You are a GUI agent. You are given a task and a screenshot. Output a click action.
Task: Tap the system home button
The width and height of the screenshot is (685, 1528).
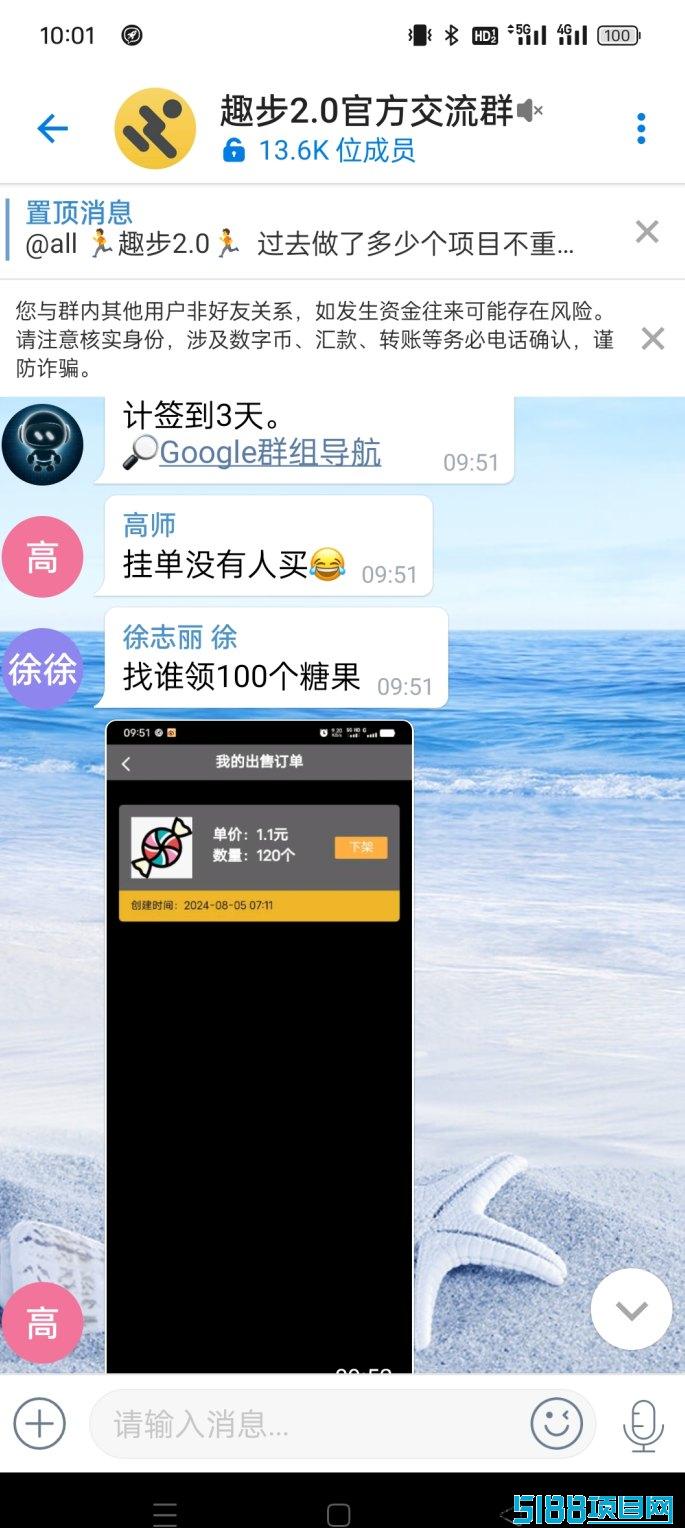coord(339,1514)
